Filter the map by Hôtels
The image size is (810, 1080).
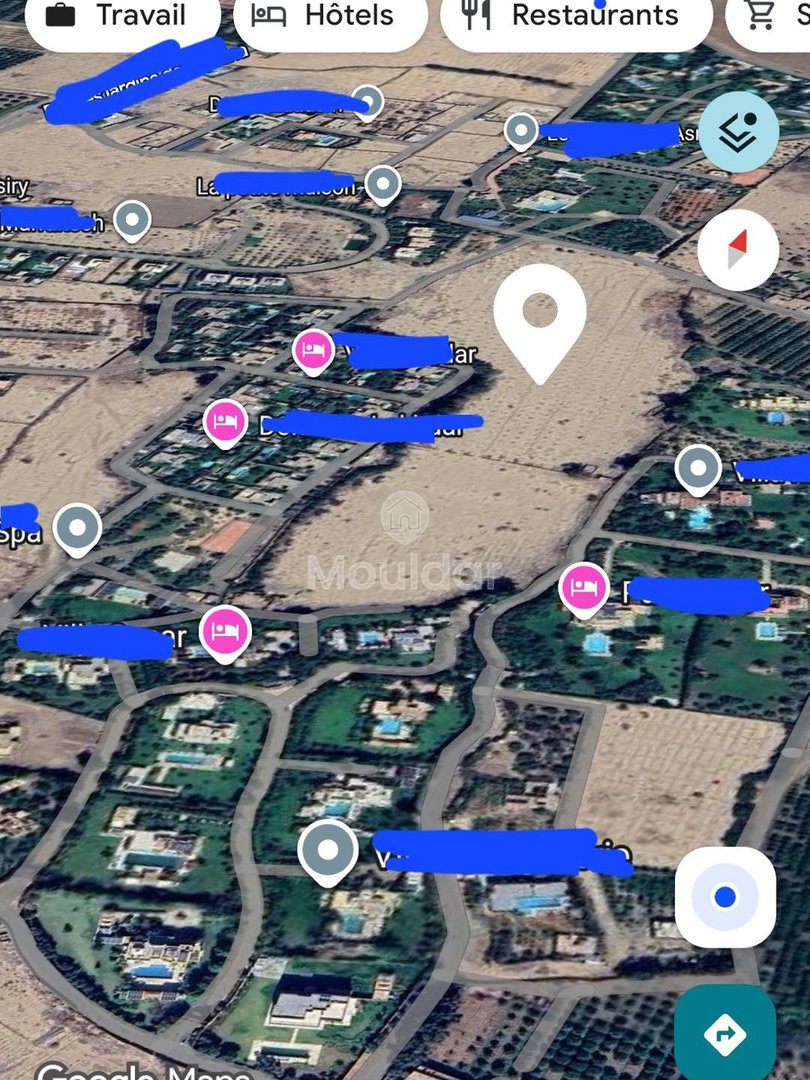[x=330, y=17]
